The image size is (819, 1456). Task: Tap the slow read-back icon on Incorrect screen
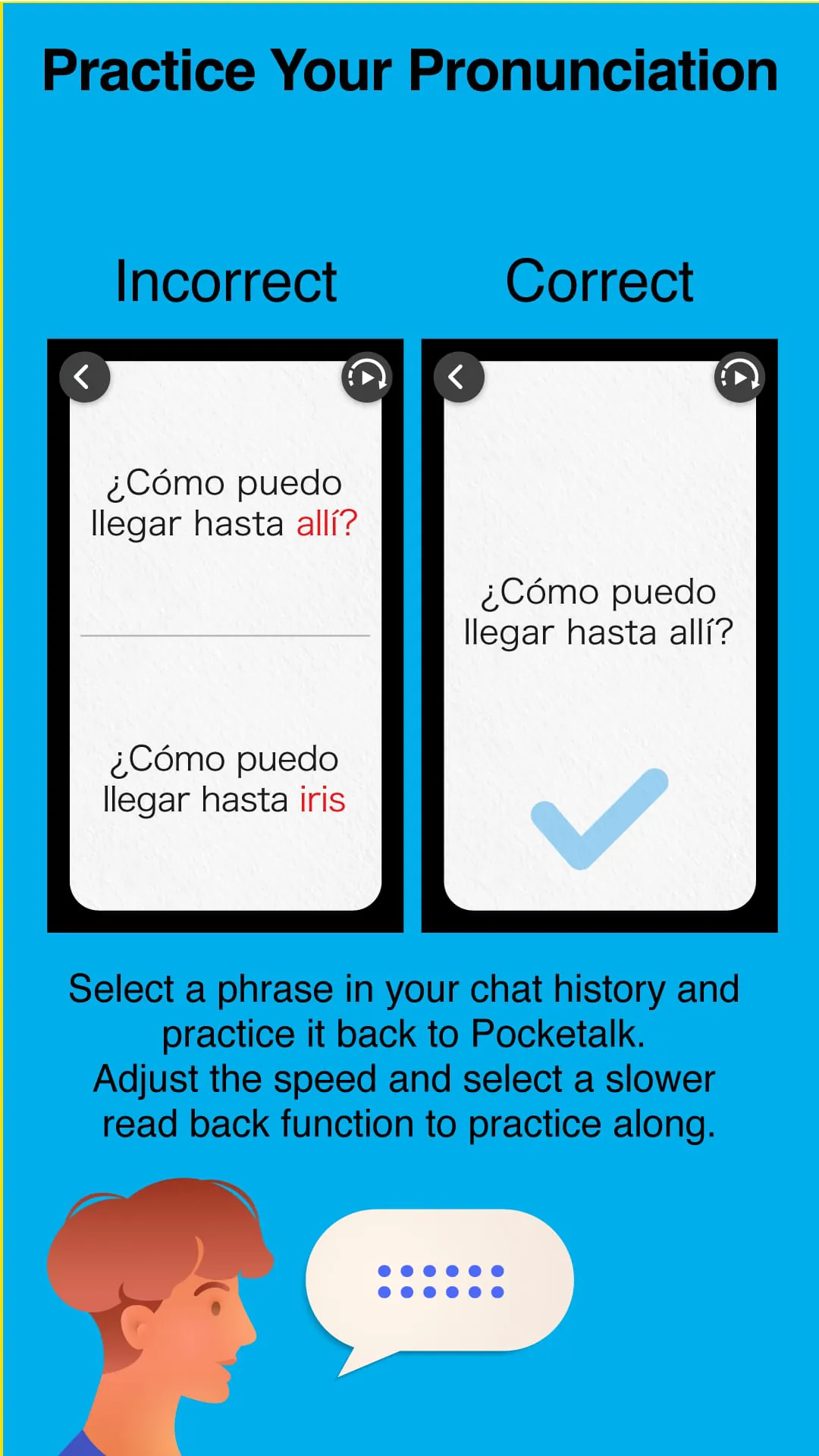click(x=366, y=377)
